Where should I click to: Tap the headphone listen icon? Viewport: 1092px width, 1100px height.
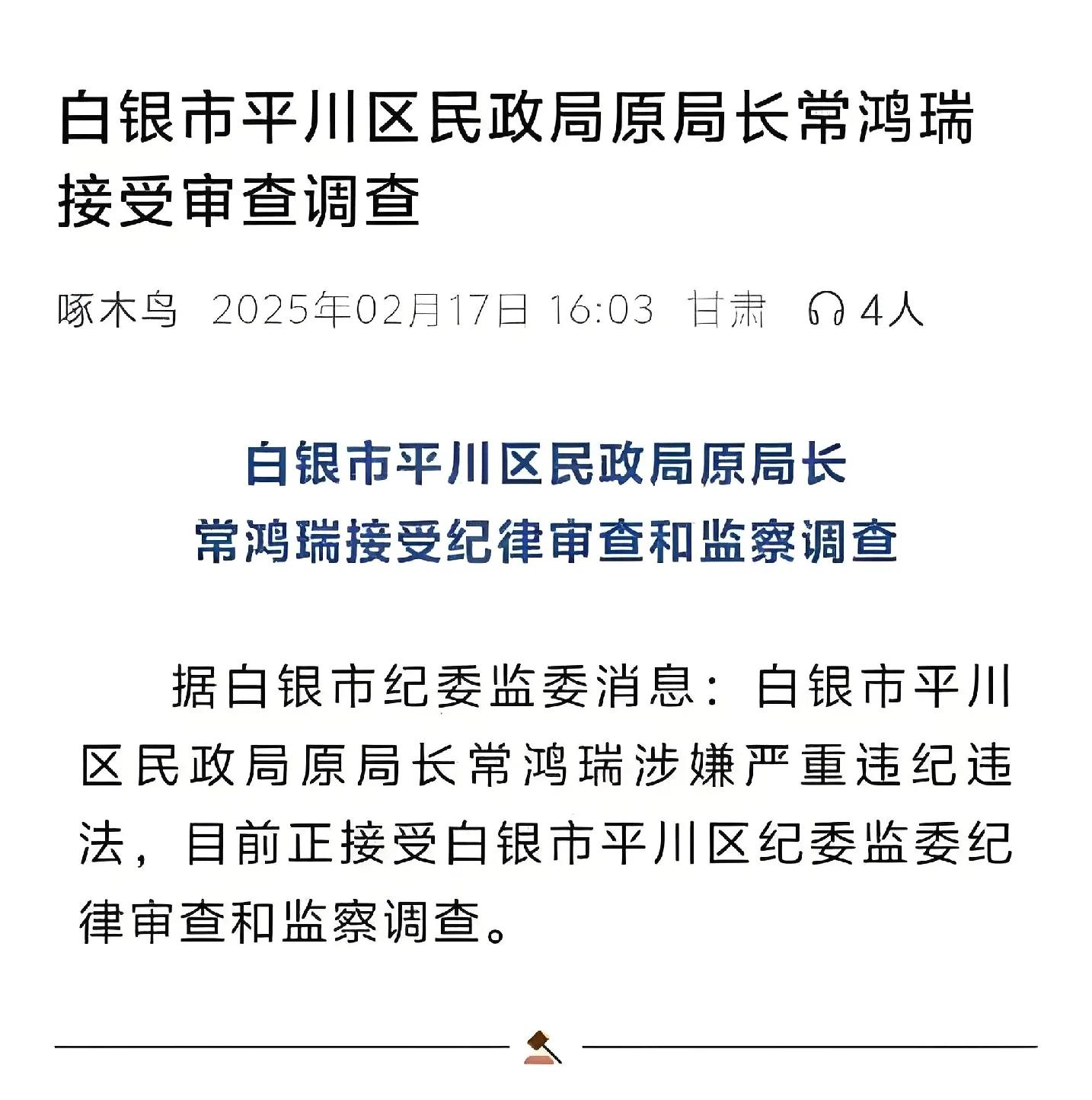[x=826, y=310]
